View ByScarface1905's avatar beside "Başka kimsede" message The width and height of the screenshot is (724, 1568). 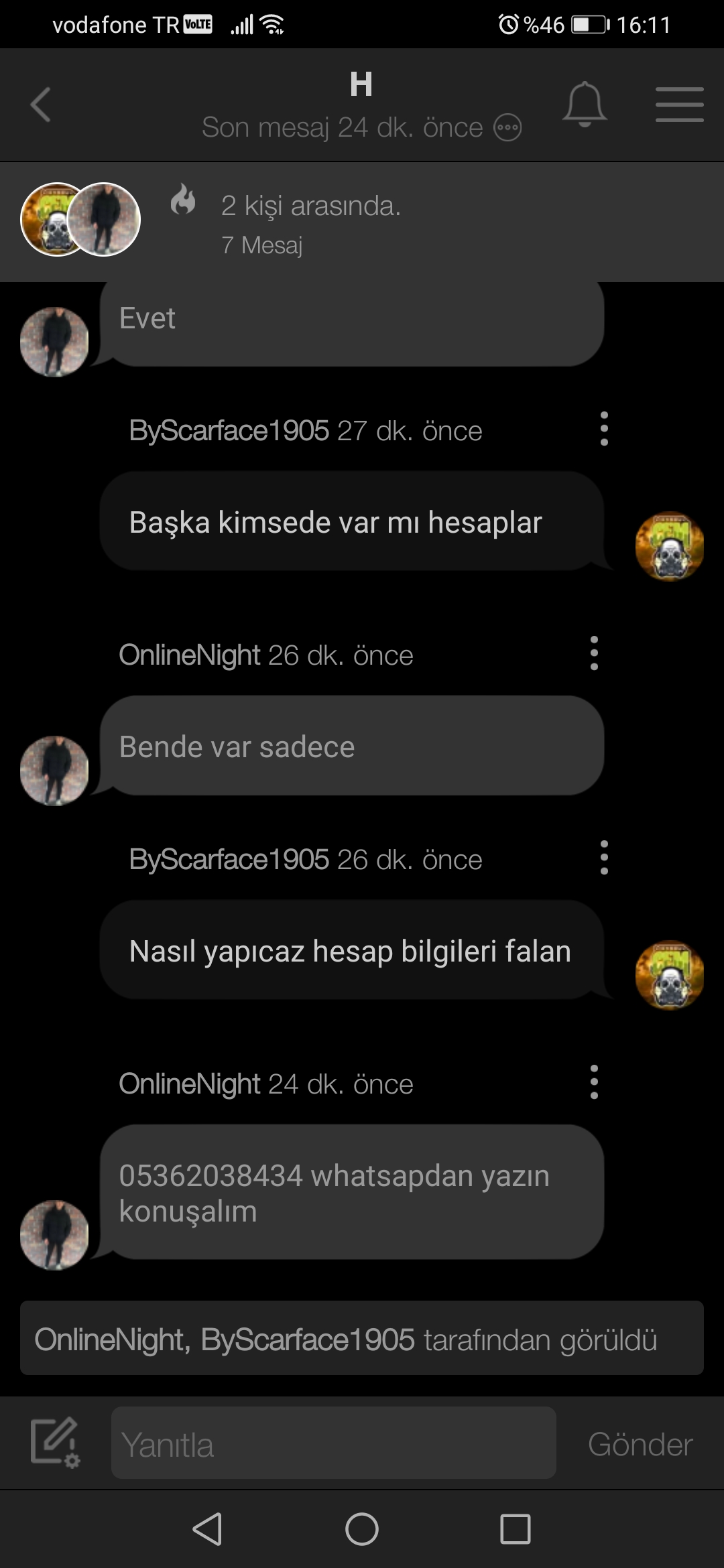click(669, 546)
